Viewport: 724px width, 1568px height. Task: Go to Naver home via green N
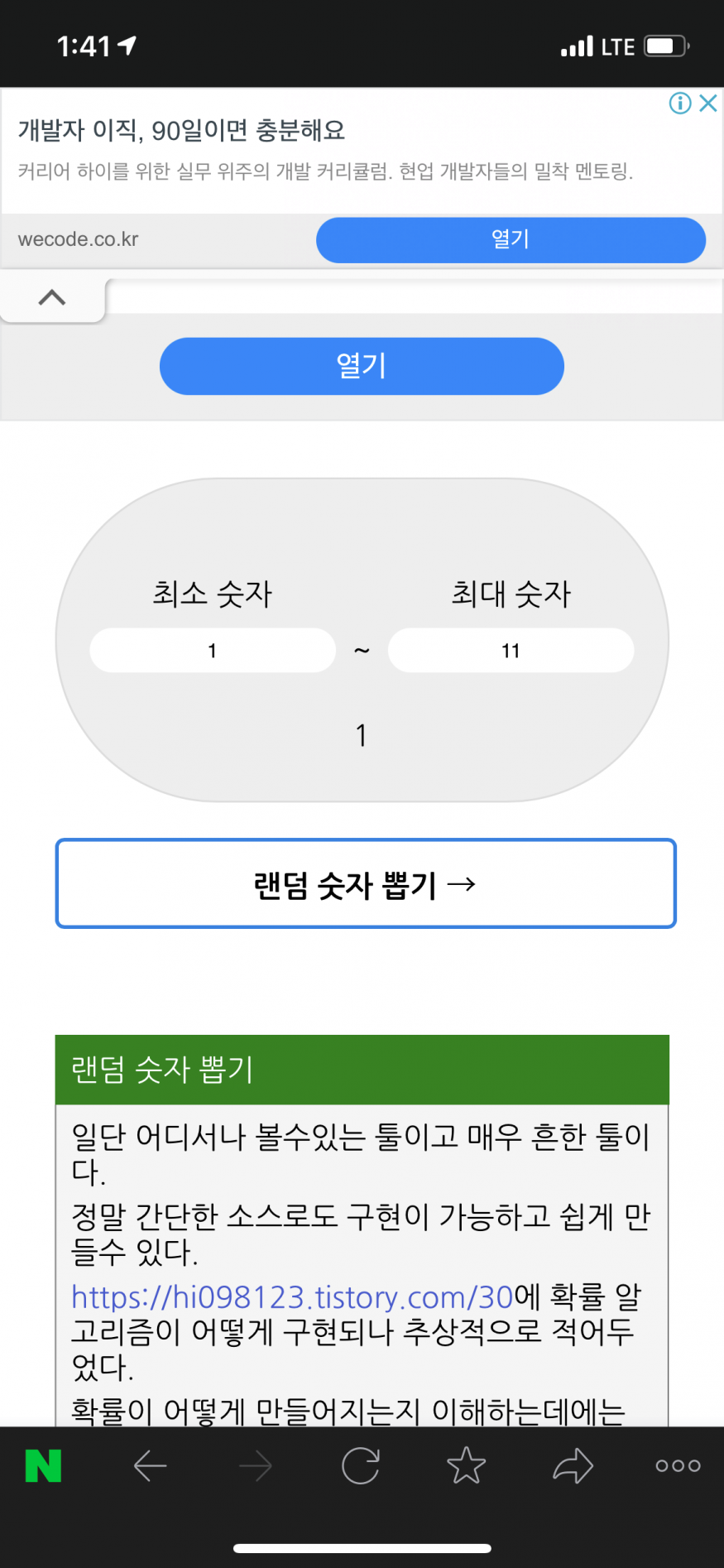pos(43,1466)
